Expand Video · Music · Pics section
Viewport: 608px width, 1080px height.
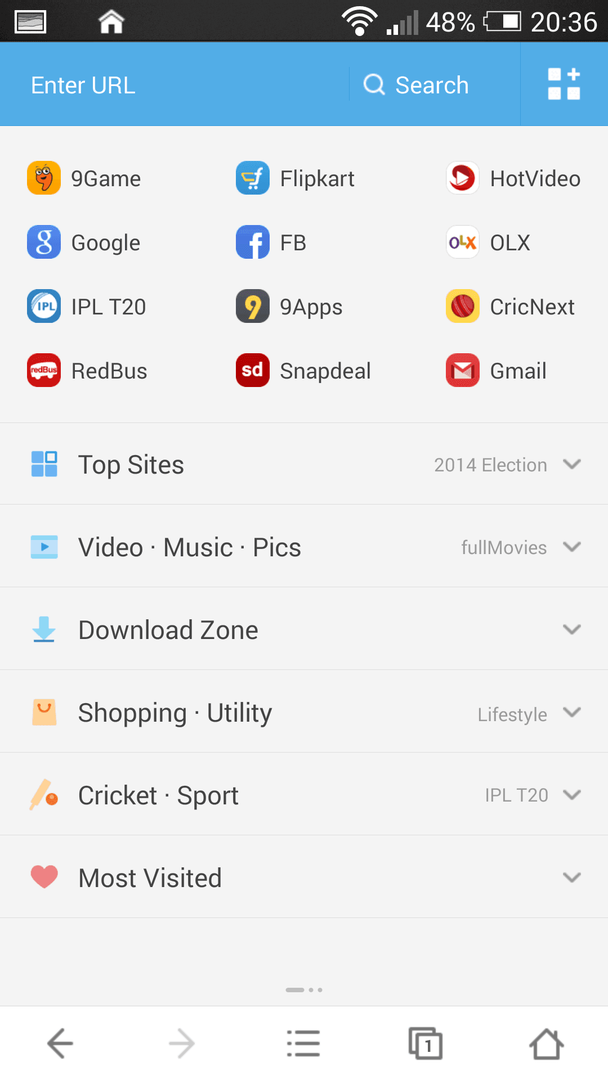304,547
